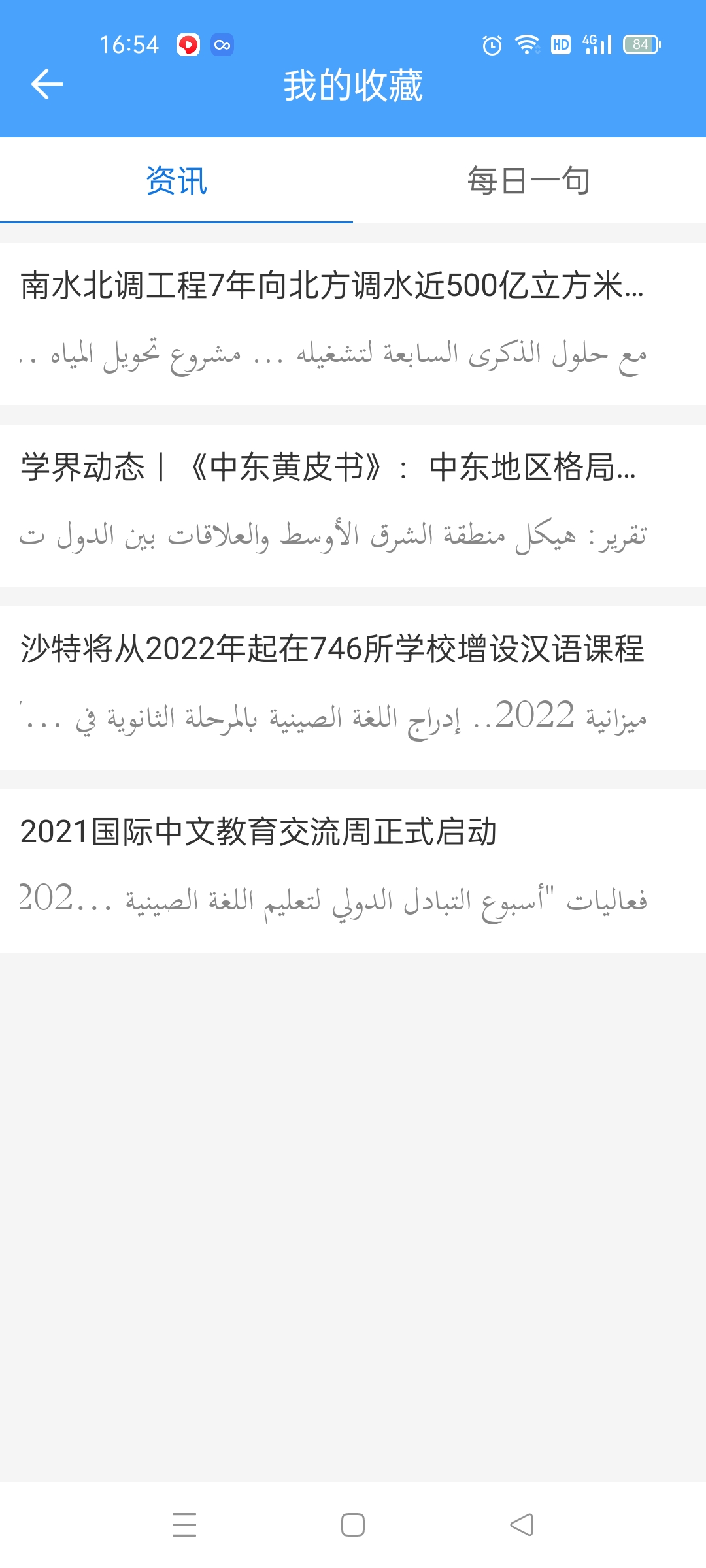Tap the system home button
Screen dimensions: 706x1568
353,1525
